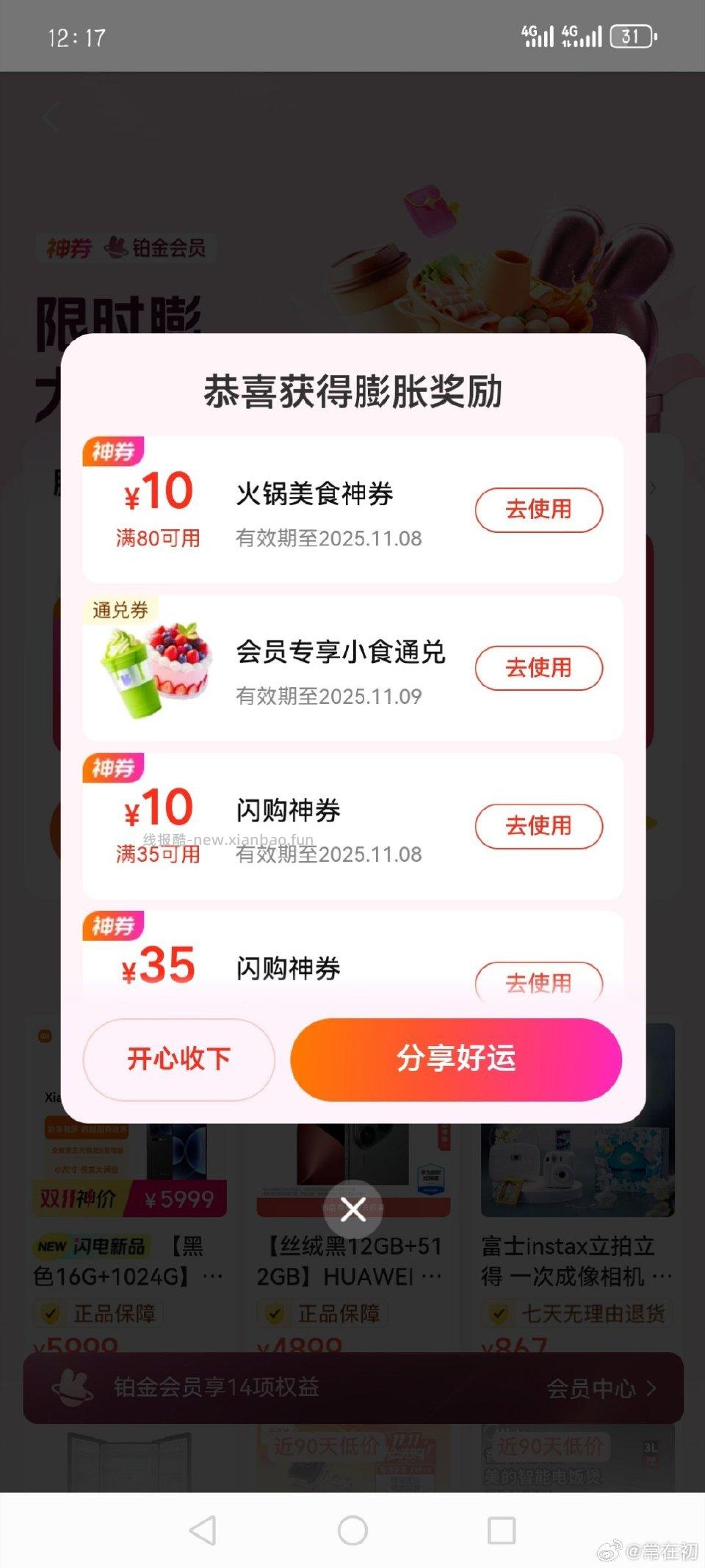
Task: Dismiss the popup via the X icon
Action: click(352, 1211)
